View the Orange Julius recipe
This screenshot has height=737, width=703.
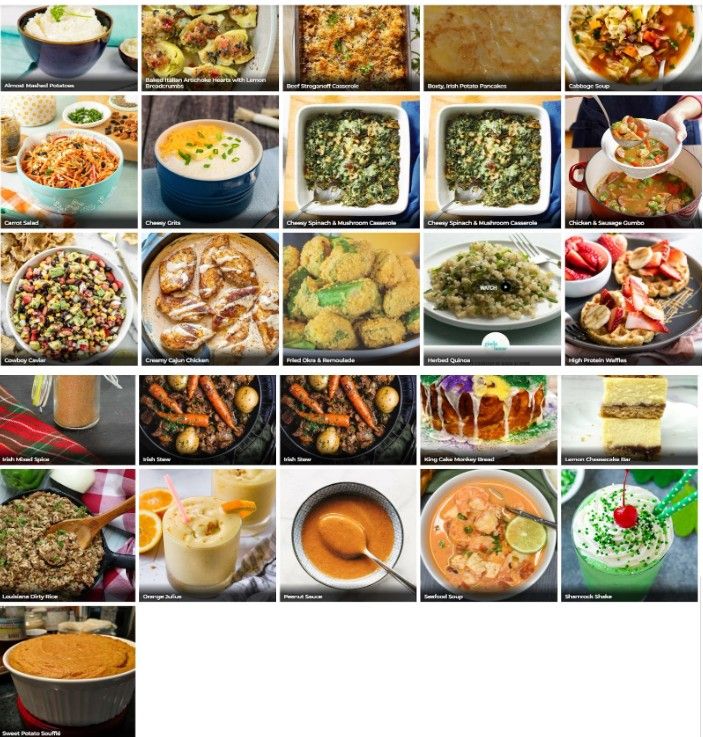[x=209, y=534]
